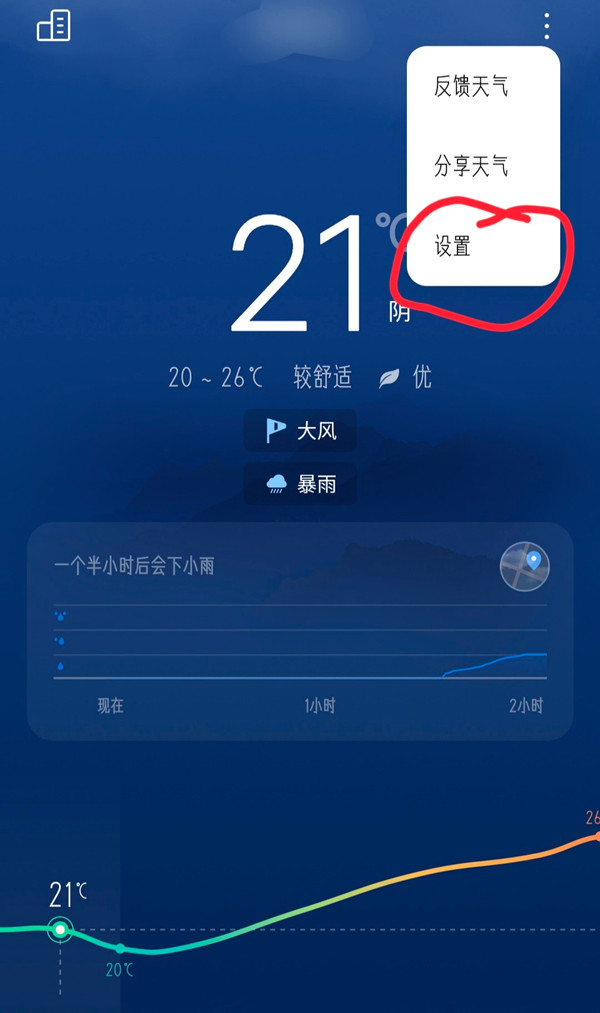Image resolution: width=600 pixels, height=1013 pixels.
Task: View the 大风 wind warning
Action: pos(300,431)
